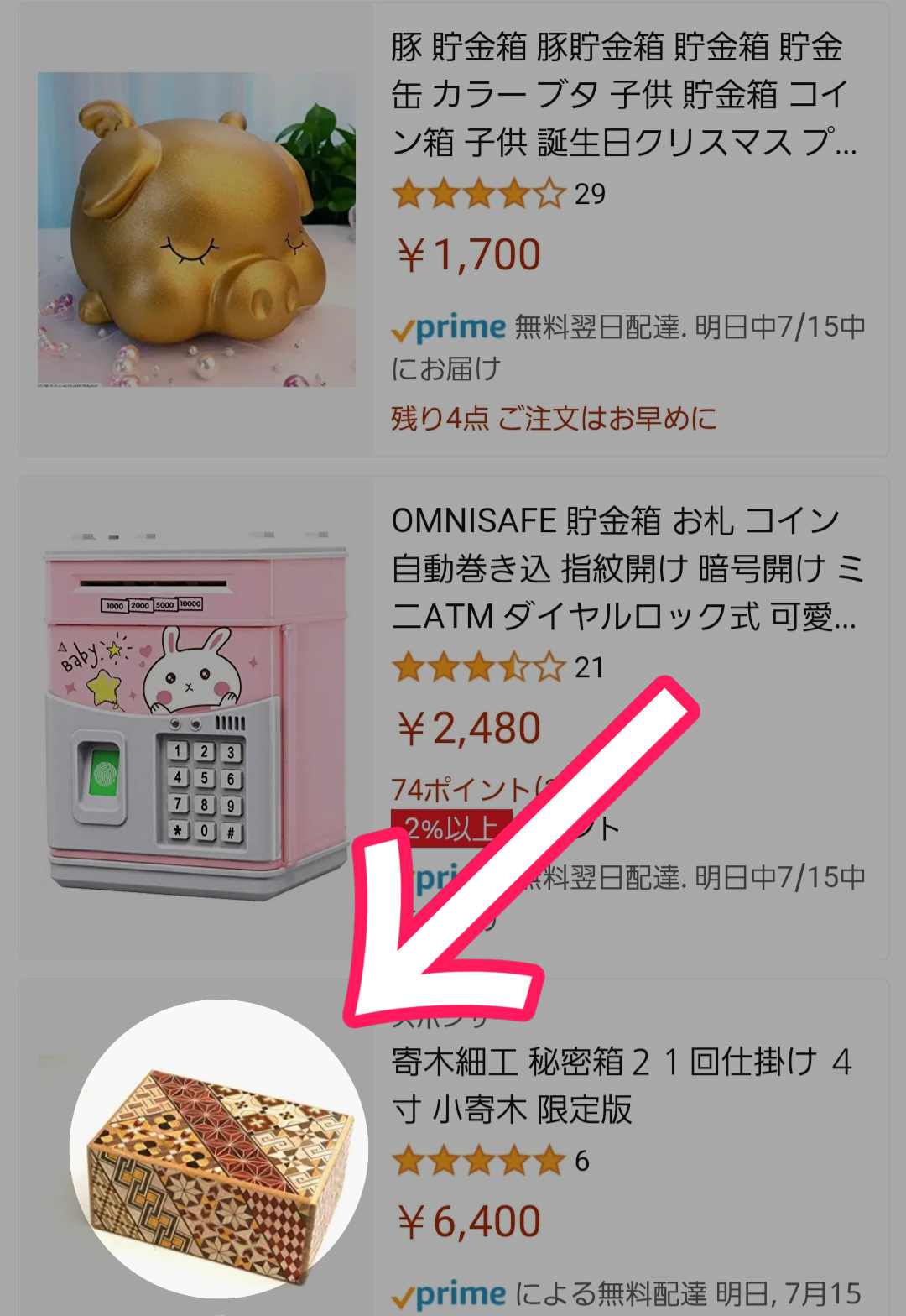Open the 寄木細工 秘密箱 puzzle box listing
This screenshot has width=906, height=1316.
[x=621, y=1084]
